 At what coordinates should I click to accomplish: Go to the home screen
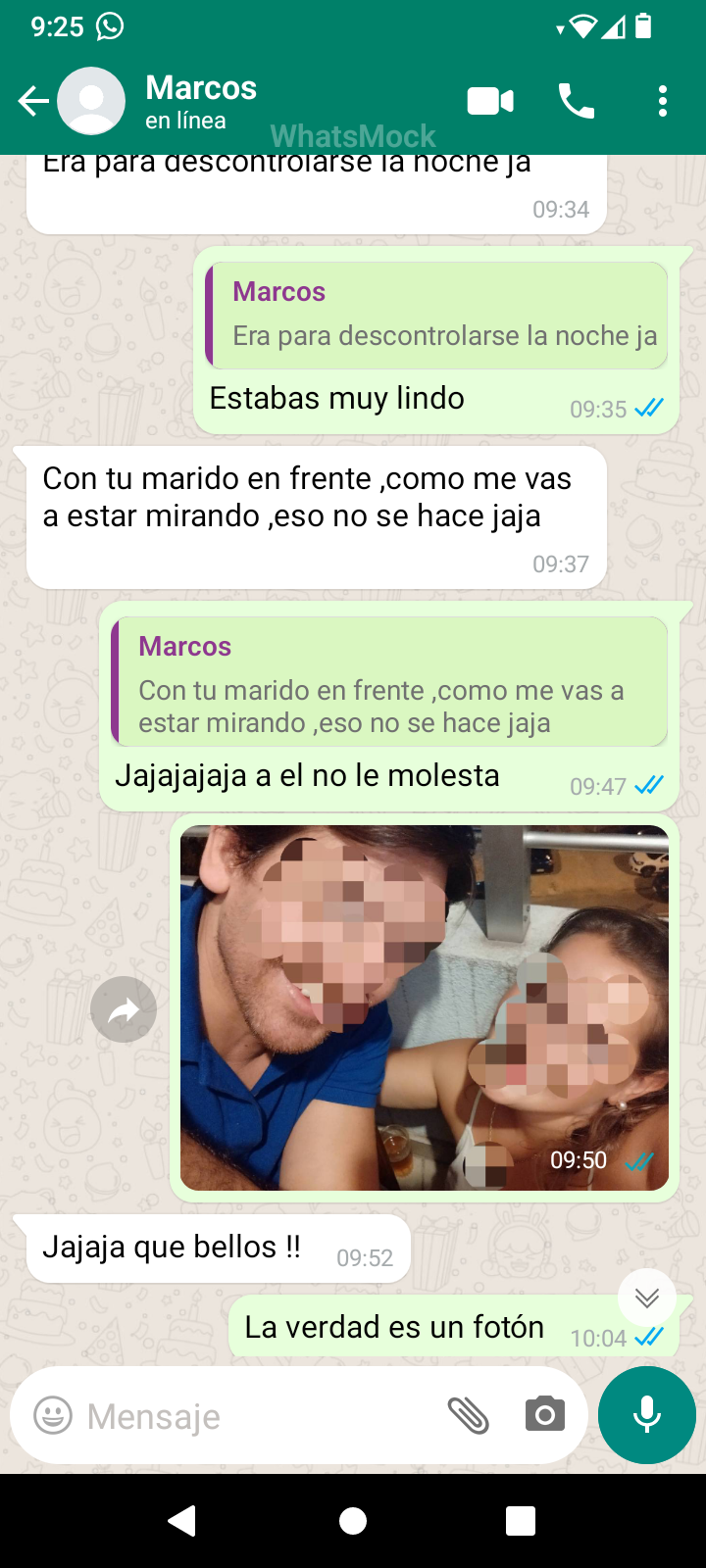[x=353, y=1521]
